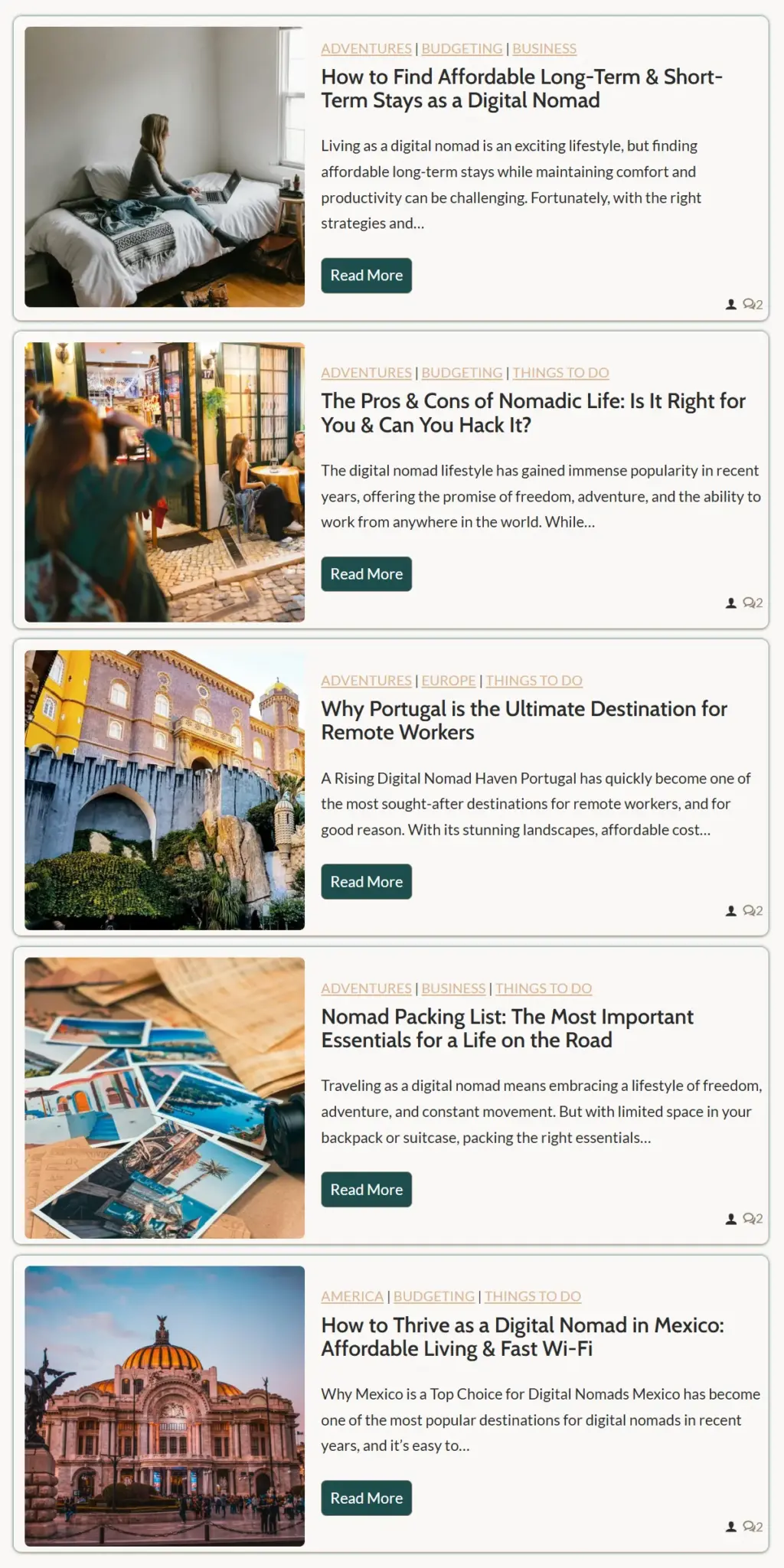Select ADVENTURES tag on the Portugal article
784x1568 pixels.
(366, 681)
